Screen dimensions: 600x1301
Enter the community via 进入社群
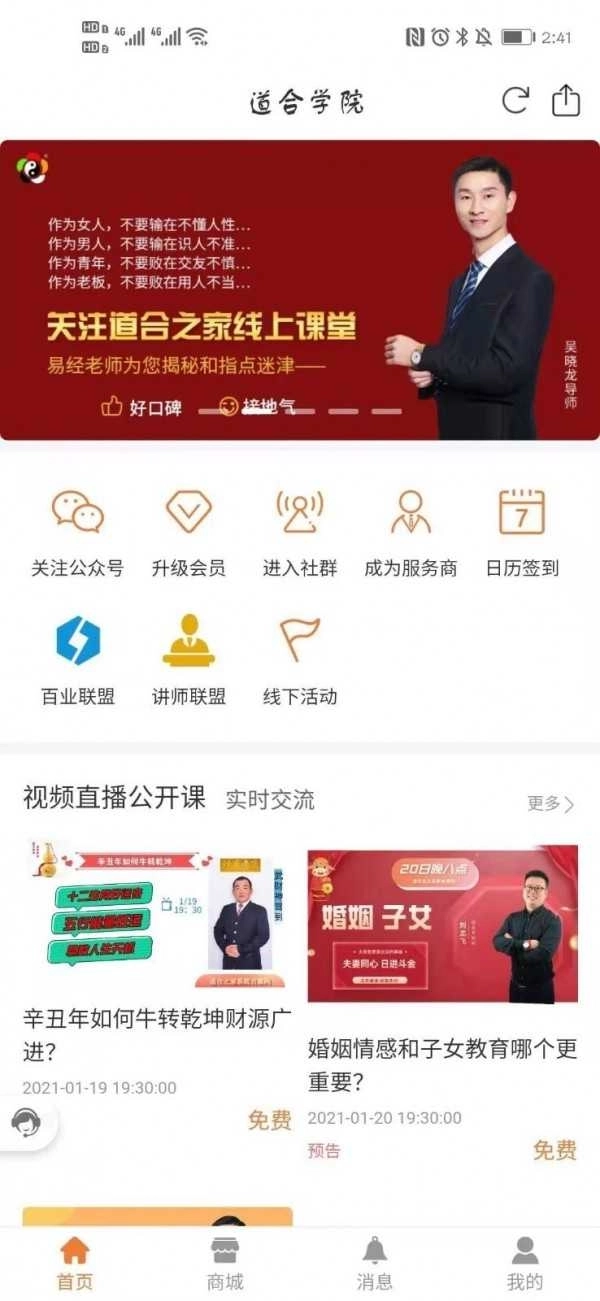click(300, 532)
